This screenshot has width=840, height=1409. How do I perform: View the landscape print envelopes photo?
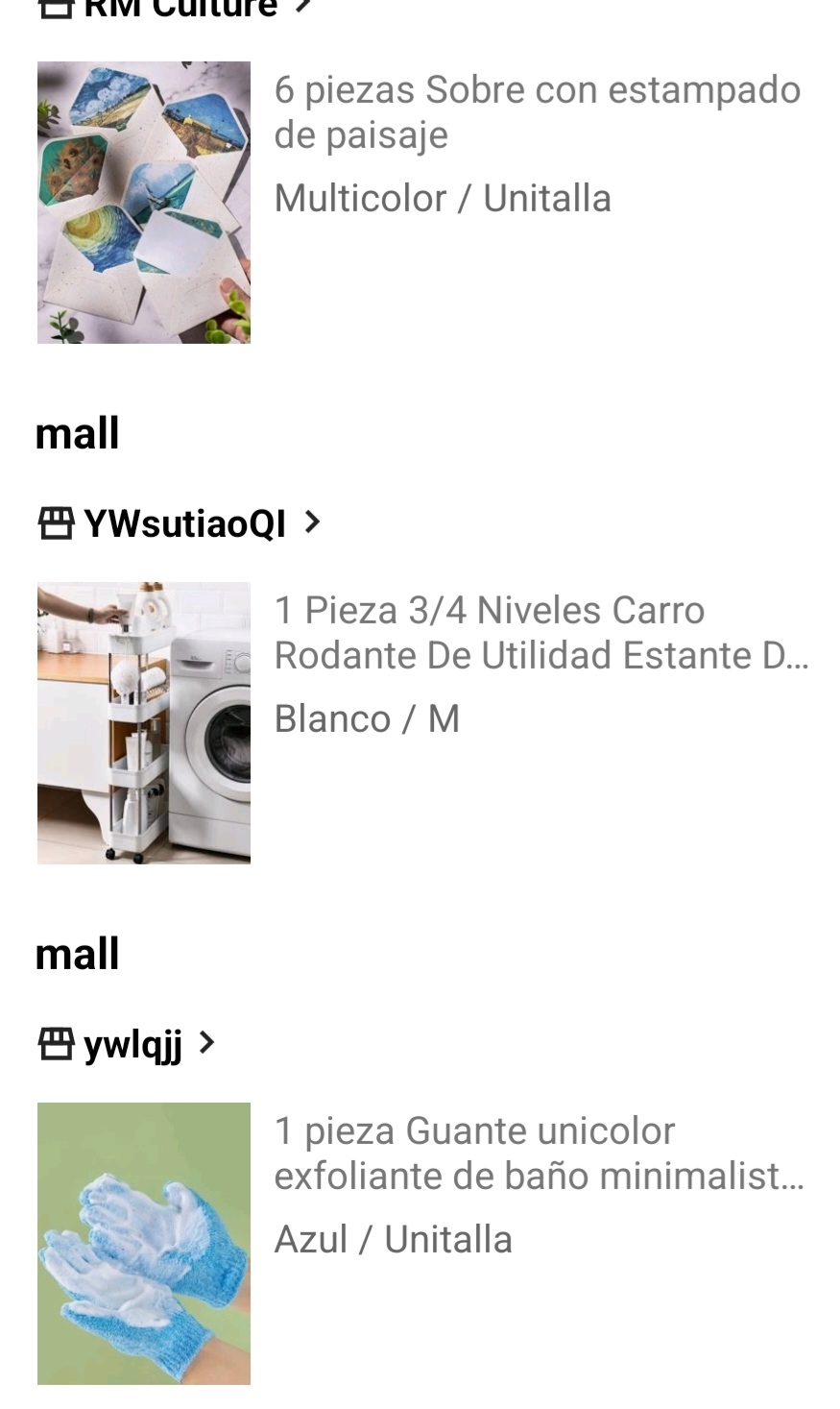(x=144, y=203)
